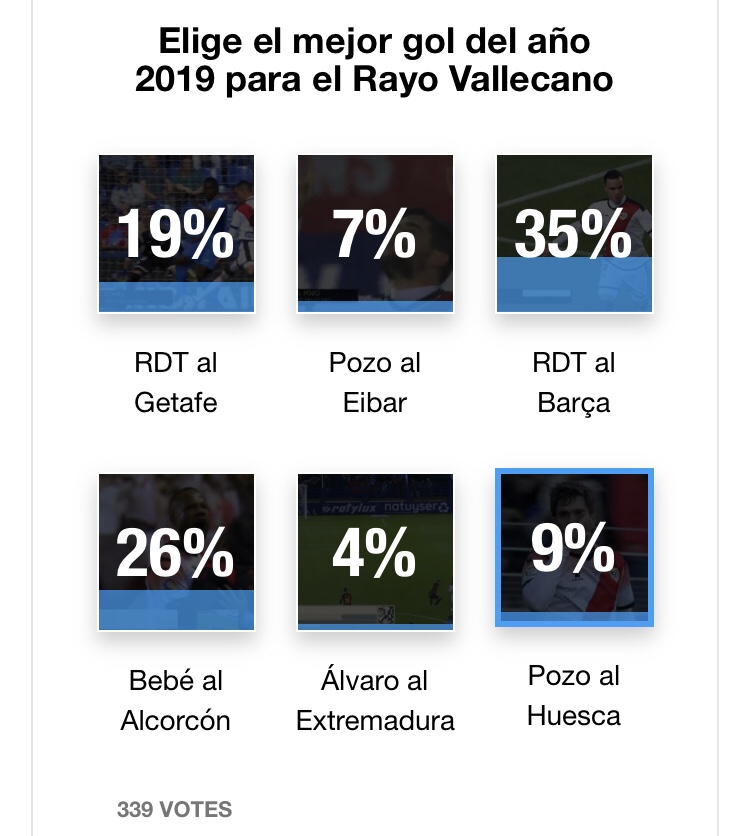The height and width of the screenshot is (836, 750).
Task: Pick the RDT al Barça goal tile
Action: point(574,234)
